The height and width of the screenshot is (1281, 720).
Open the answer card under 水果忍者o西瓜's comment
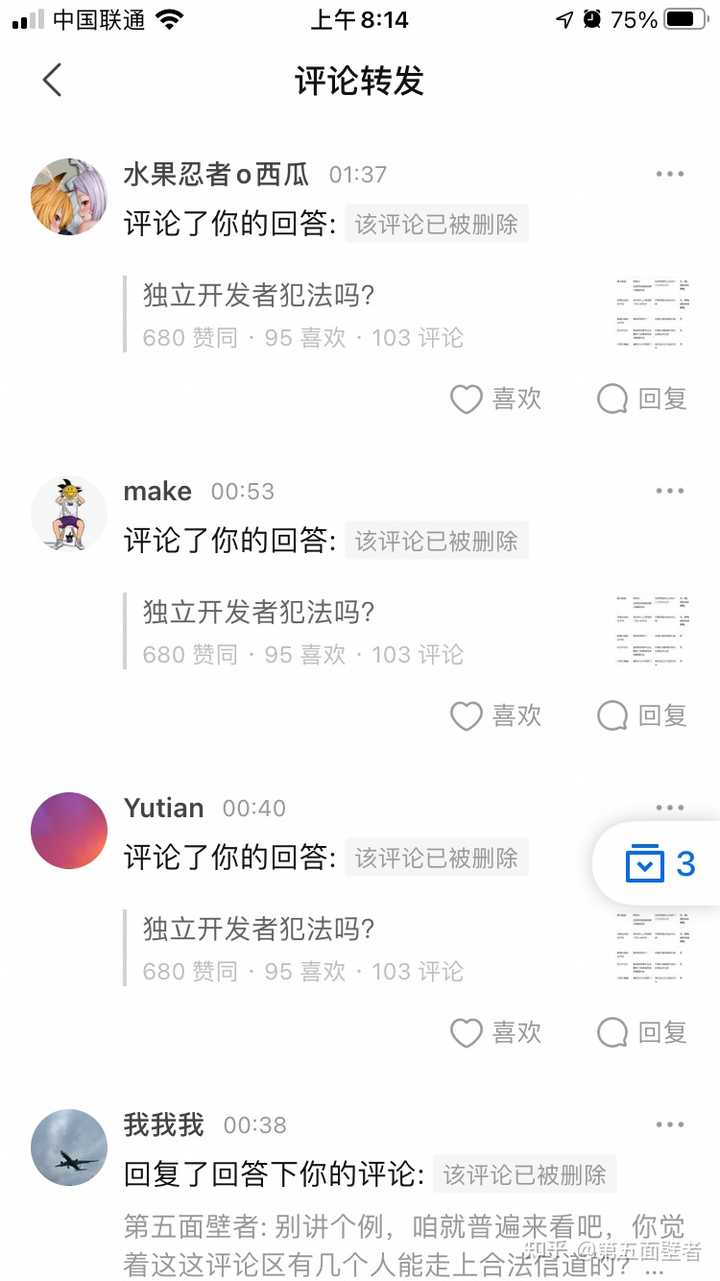(x=400, y=316)
